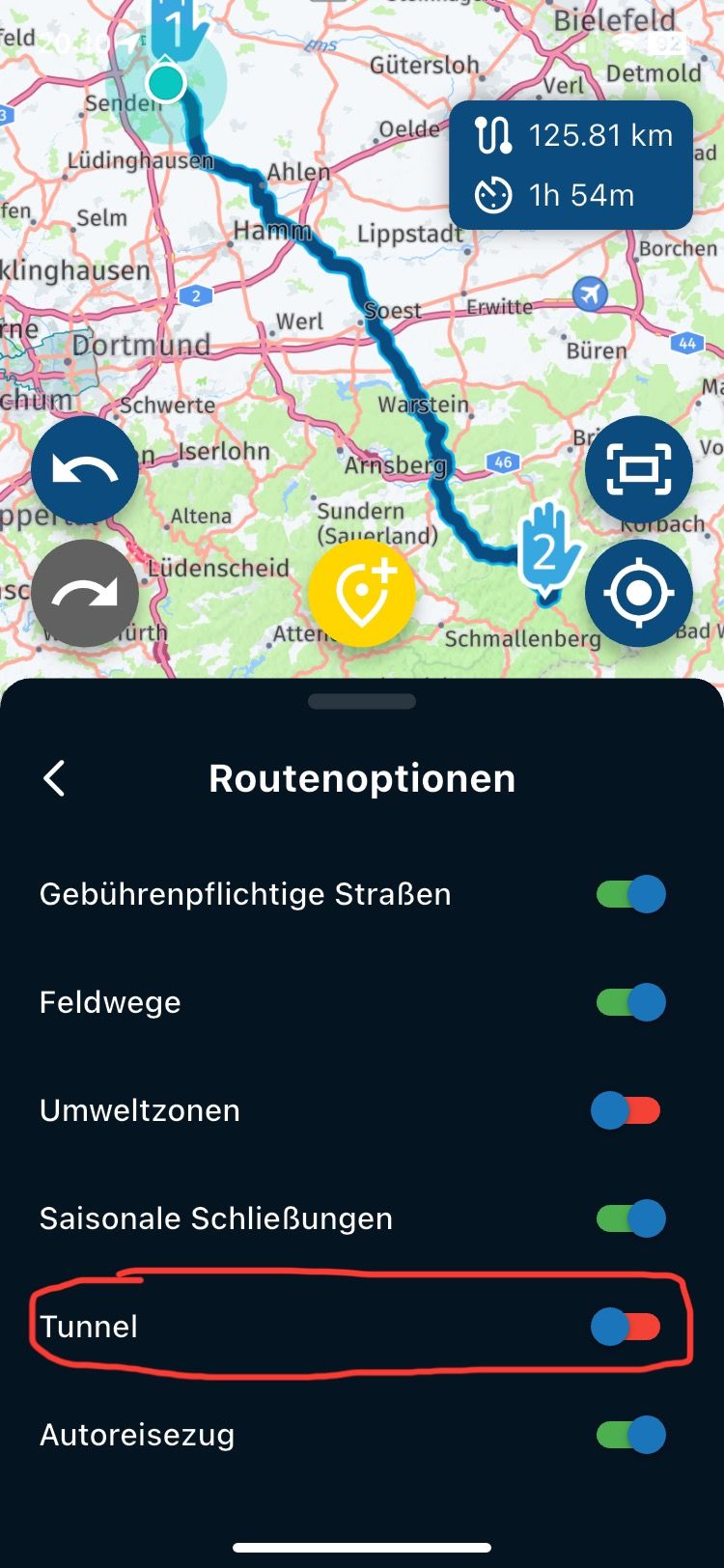The height and width of the screenshot is (1568, 724).
Task: Add a new waypoint with yellow button
Action: coord(362,593)
